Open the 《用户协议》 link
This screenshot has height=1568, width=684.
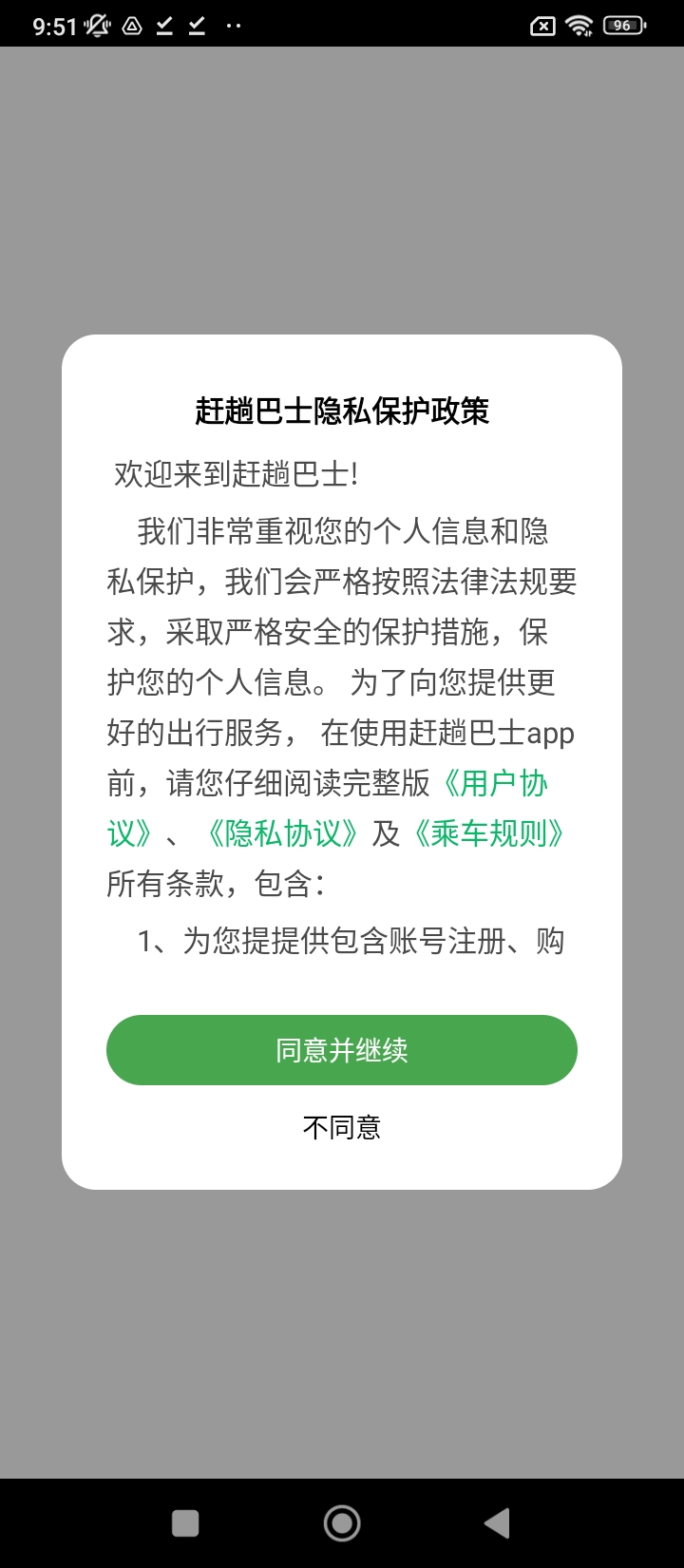494,784
